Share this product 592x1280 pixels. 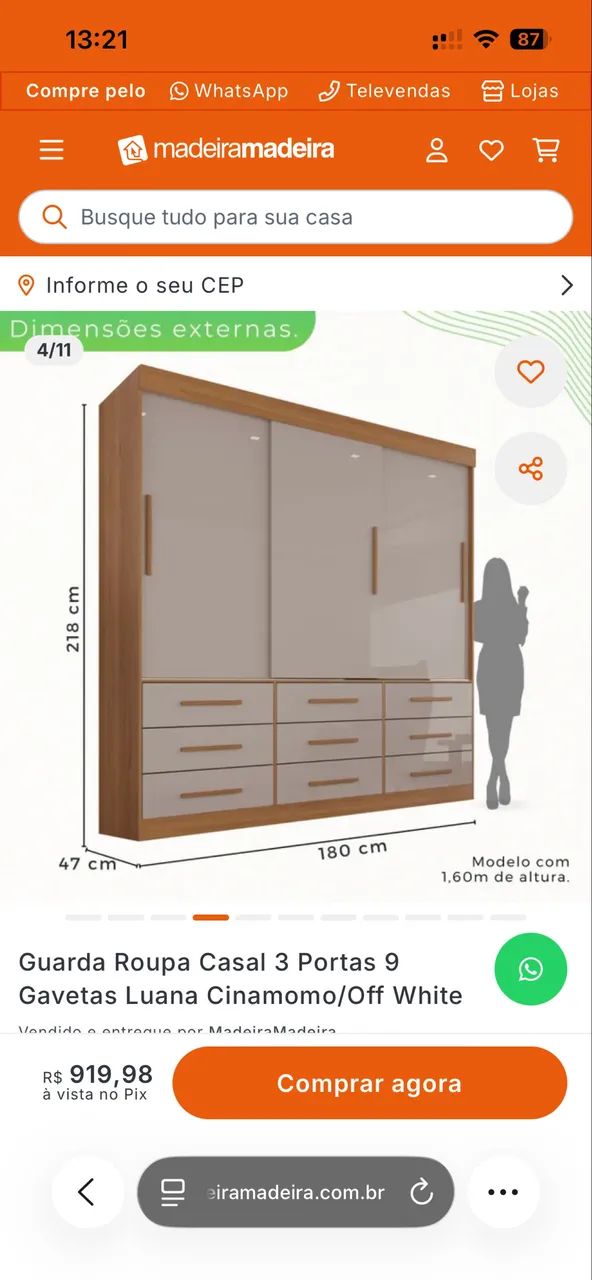[531, 468]
